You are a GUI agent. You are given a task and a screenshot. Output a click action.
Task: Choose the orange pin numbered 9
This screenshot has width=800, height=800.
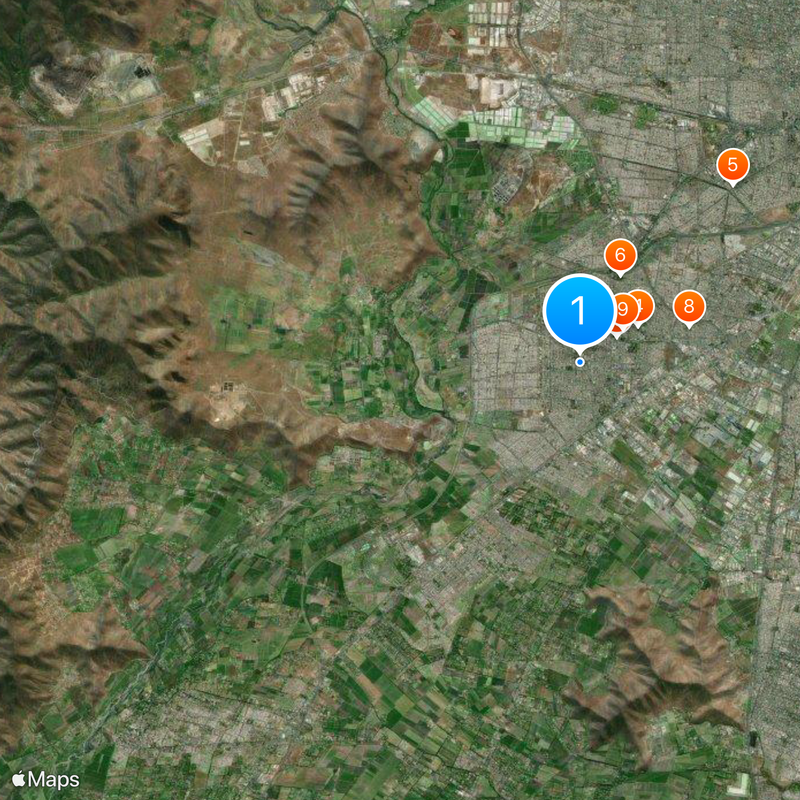(621, 310)
